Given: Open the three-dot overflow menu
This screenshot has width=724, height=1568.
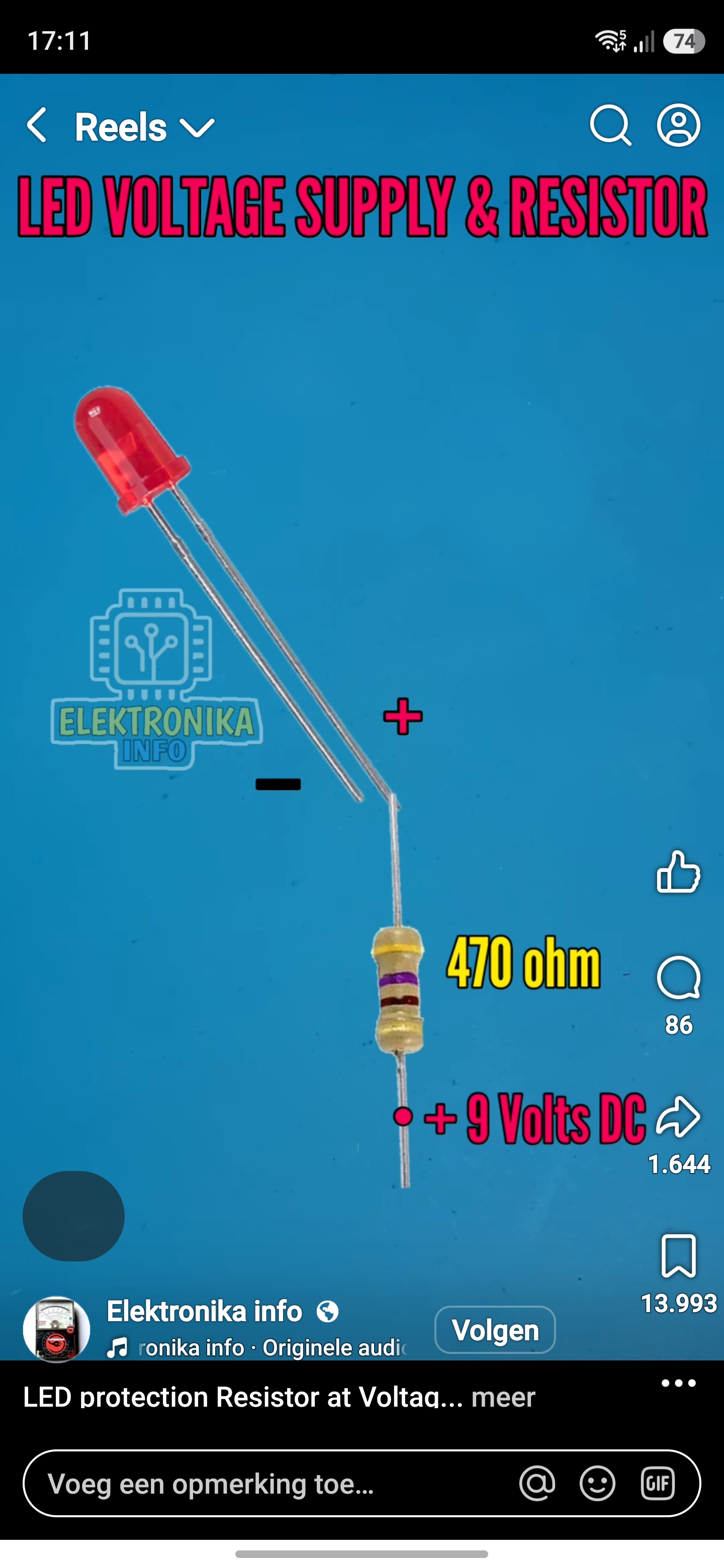Looking at the screenshot, I should click(x=678, y=1383).
